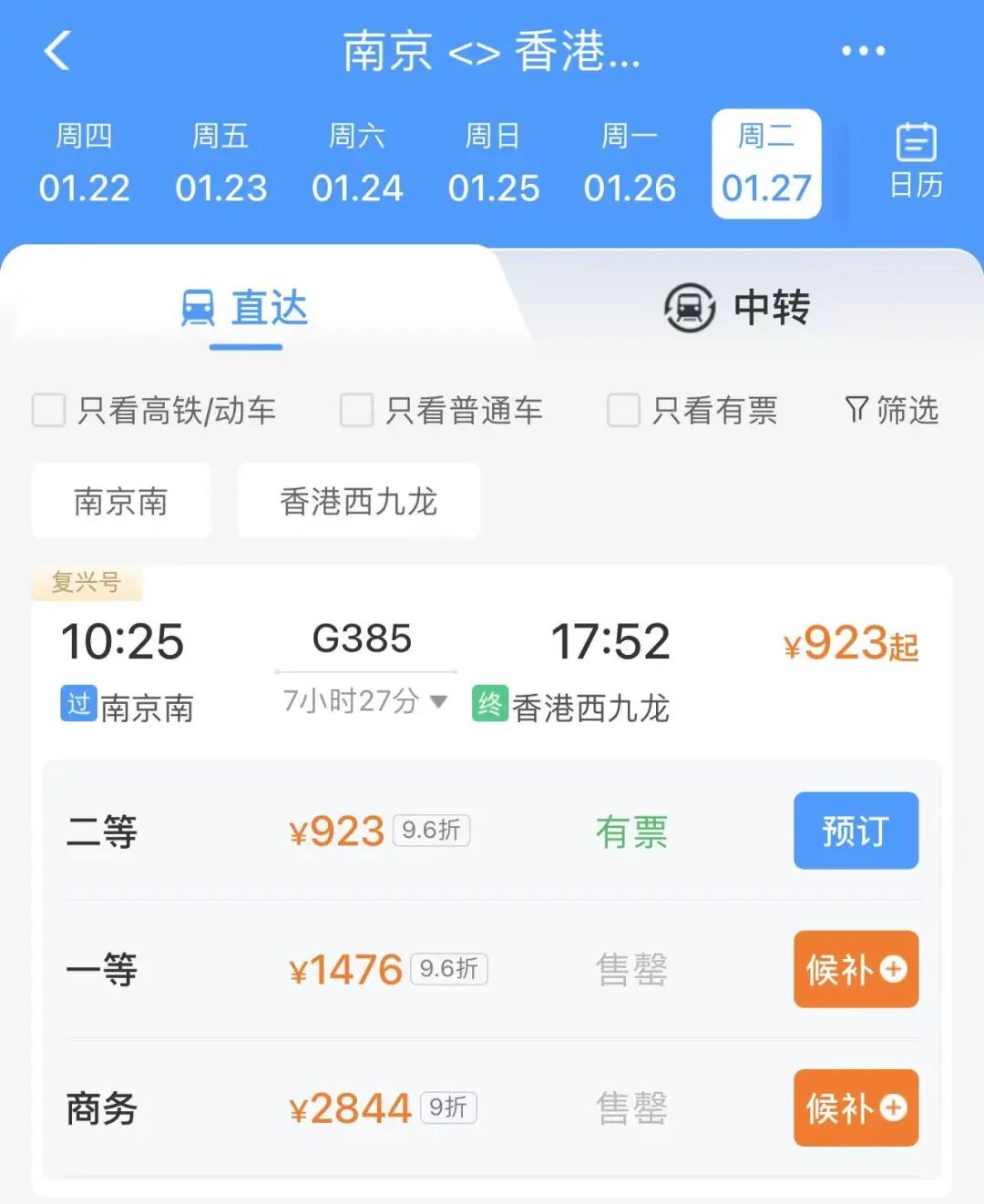Screen dimensions: 984x1204
Task: Join 候补 waitlist for 商务 seat
Action: [856, 1107]
